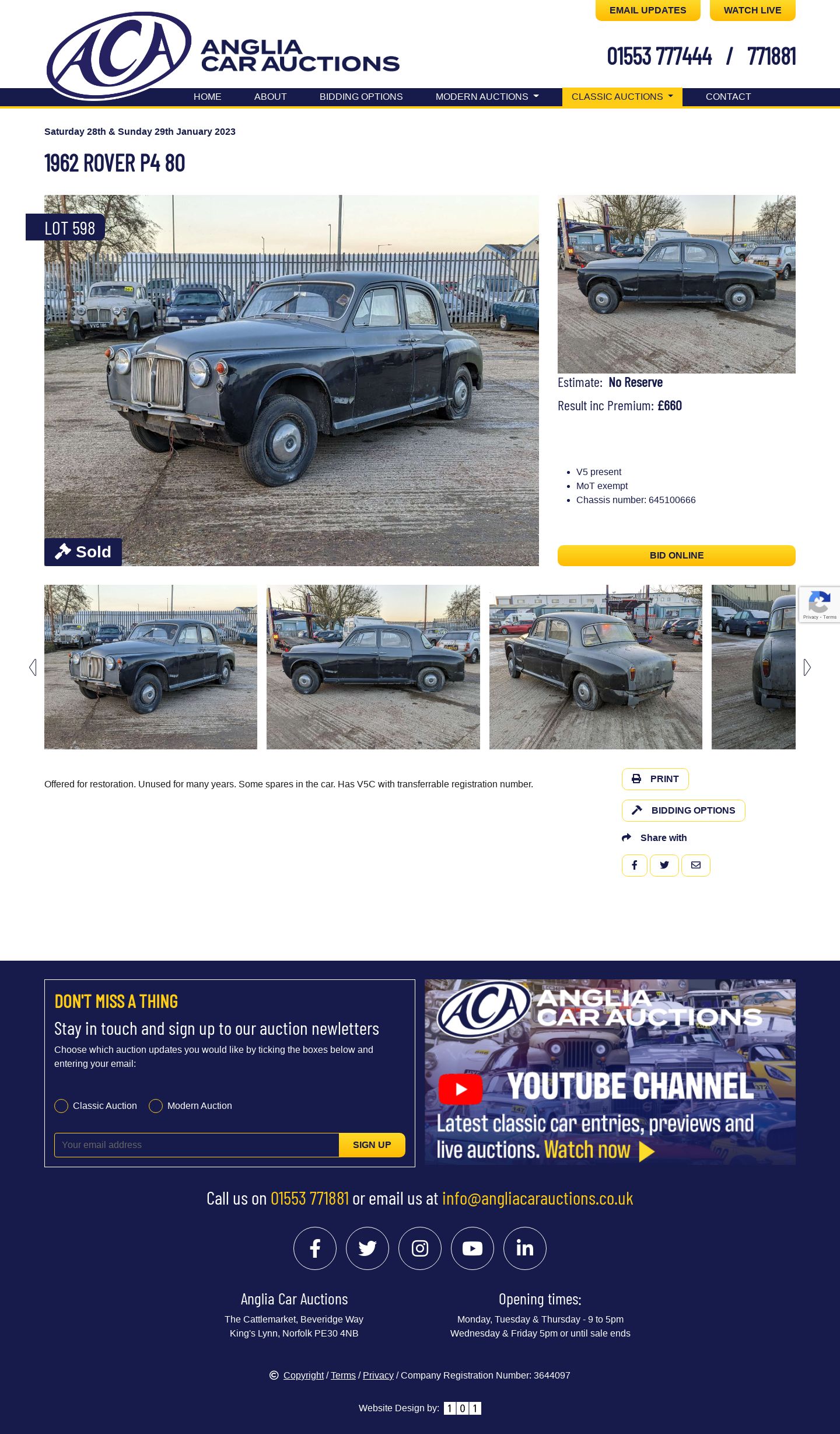Open the rear view thumbnail of the Rover
The height and width of the screenshot is (1434, 840).
[595, 667]
